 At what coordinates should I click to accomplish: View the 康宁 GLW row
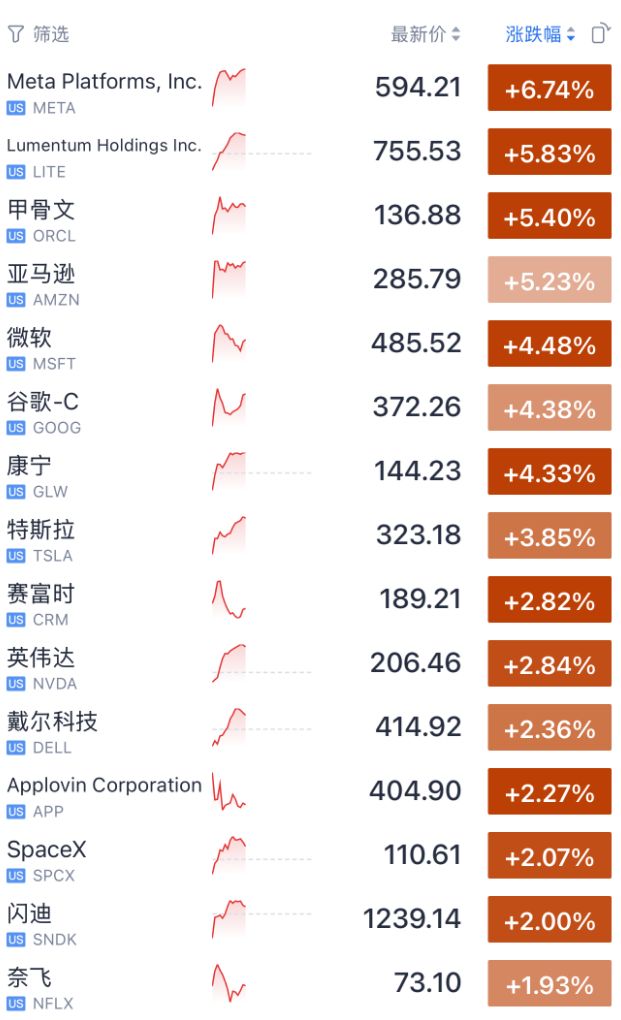point(310,472)
